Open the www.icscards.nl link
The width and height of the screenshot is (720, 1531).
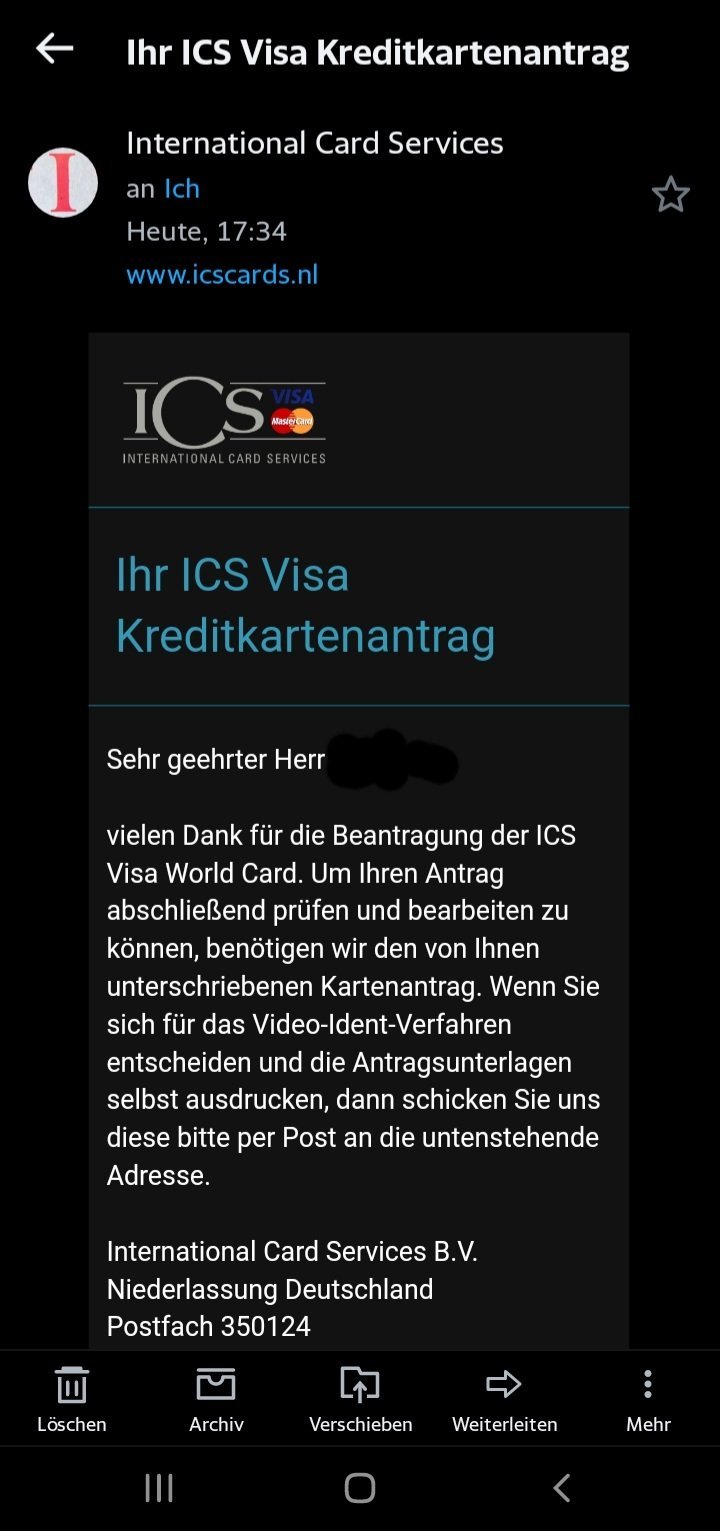pyautogui.click(x=222, y=274)
